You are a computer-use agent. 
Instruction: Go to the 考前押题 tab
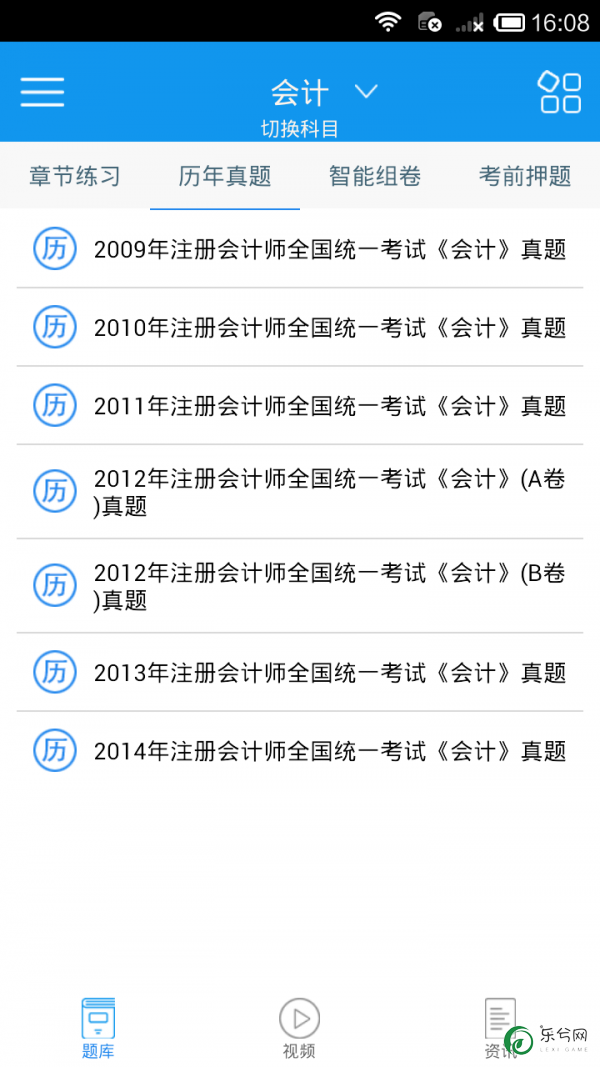(x=524, y=176)
